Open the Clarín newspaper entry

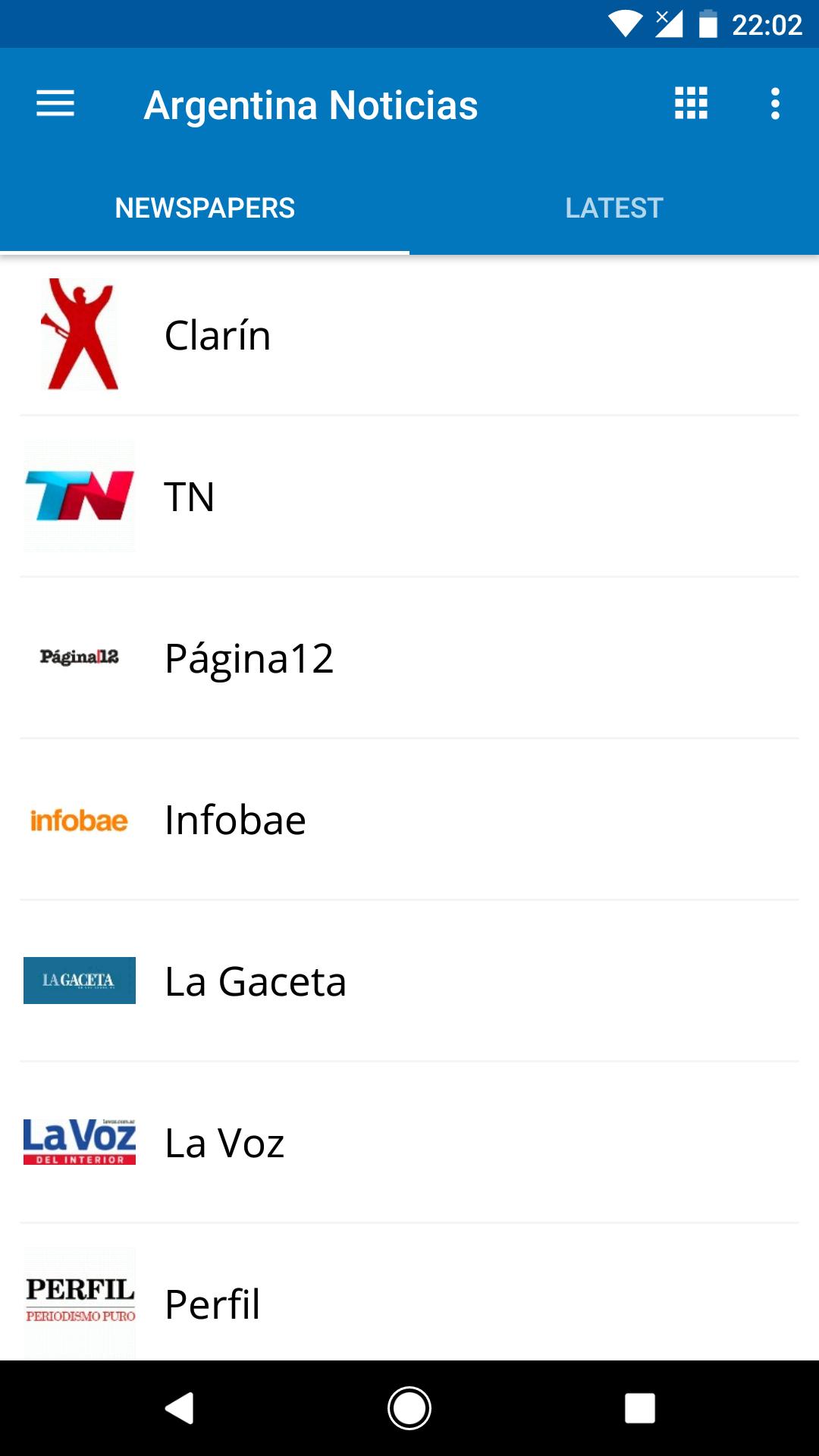click(409, 336)
